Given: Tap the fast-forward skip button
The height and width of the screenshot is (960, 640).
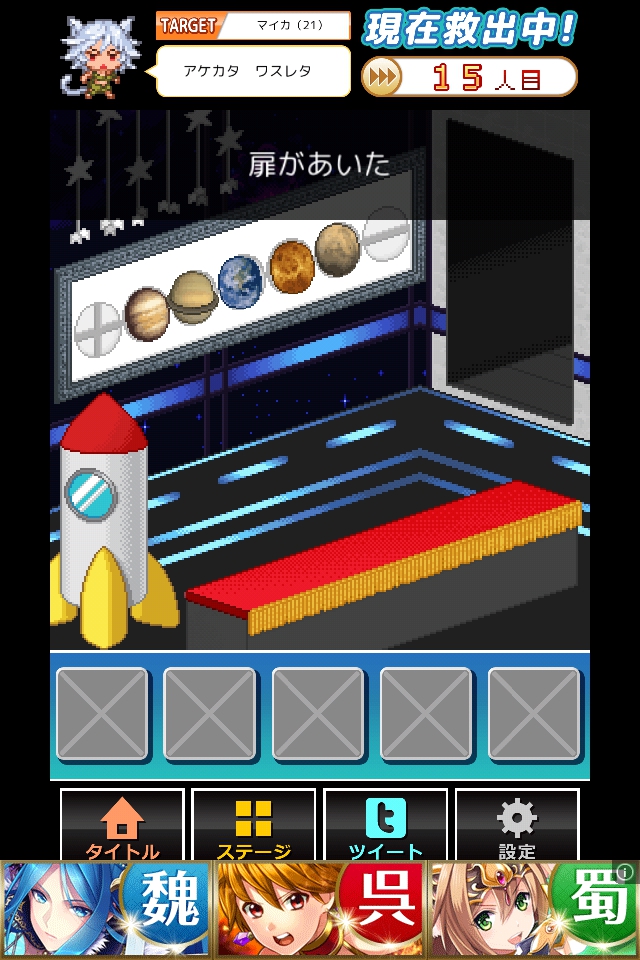Looking at the screenshot, I should [381, 77].
